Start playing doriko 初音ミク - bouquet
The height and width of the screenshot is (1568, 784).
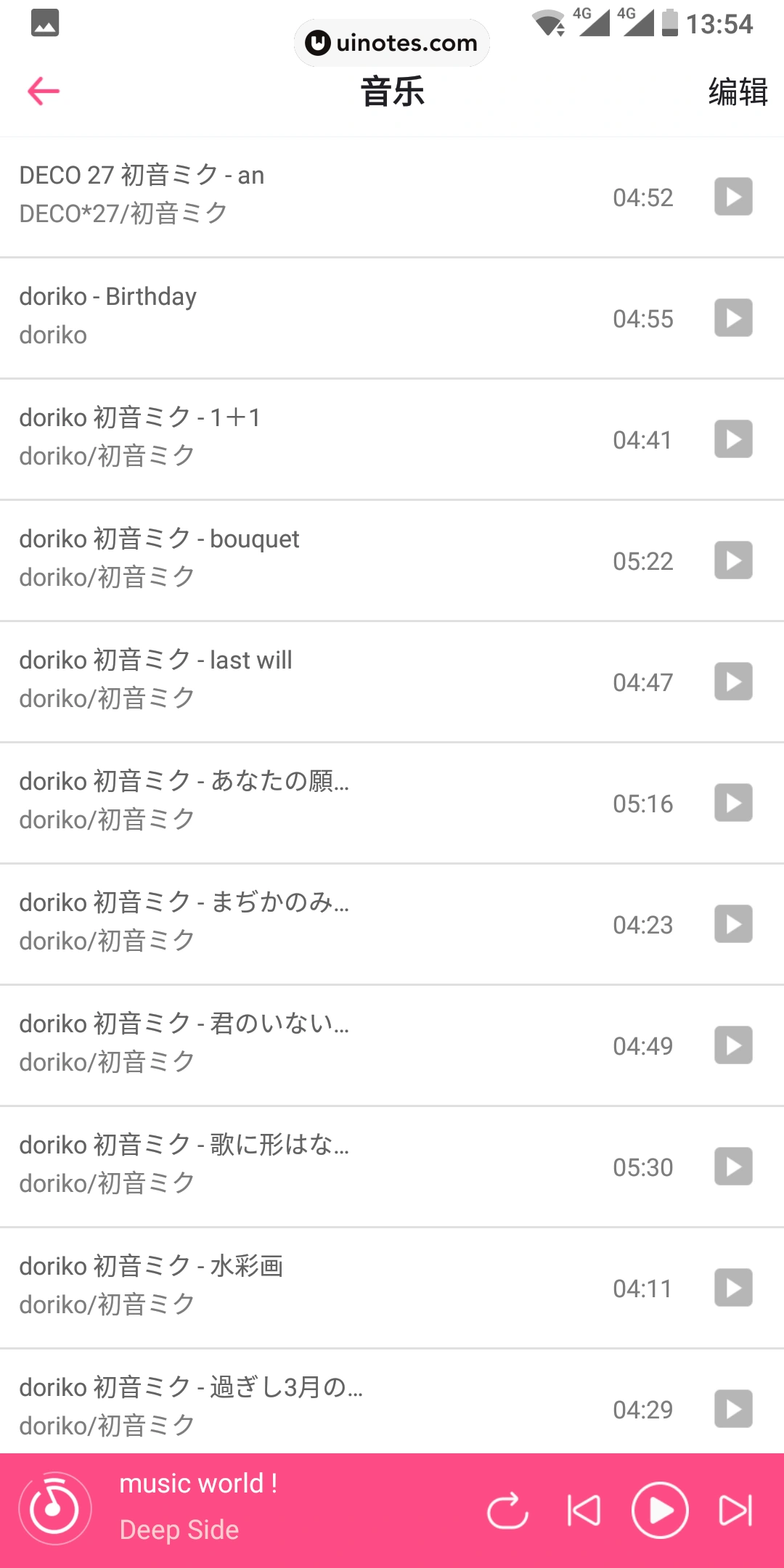[733, 560]
